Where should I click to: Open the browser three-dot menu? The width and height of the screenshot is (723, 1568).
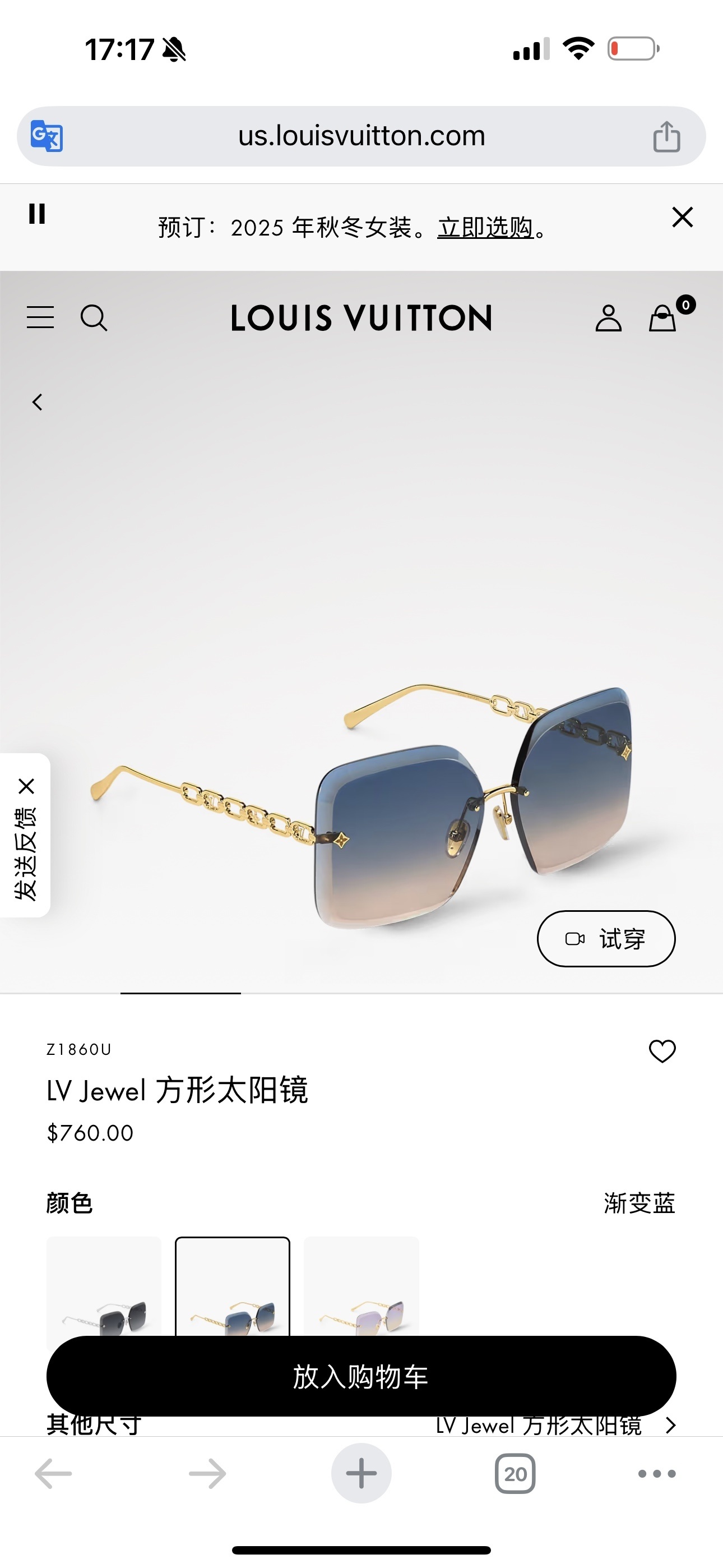pyautogui.click(x=656, y=1473)
